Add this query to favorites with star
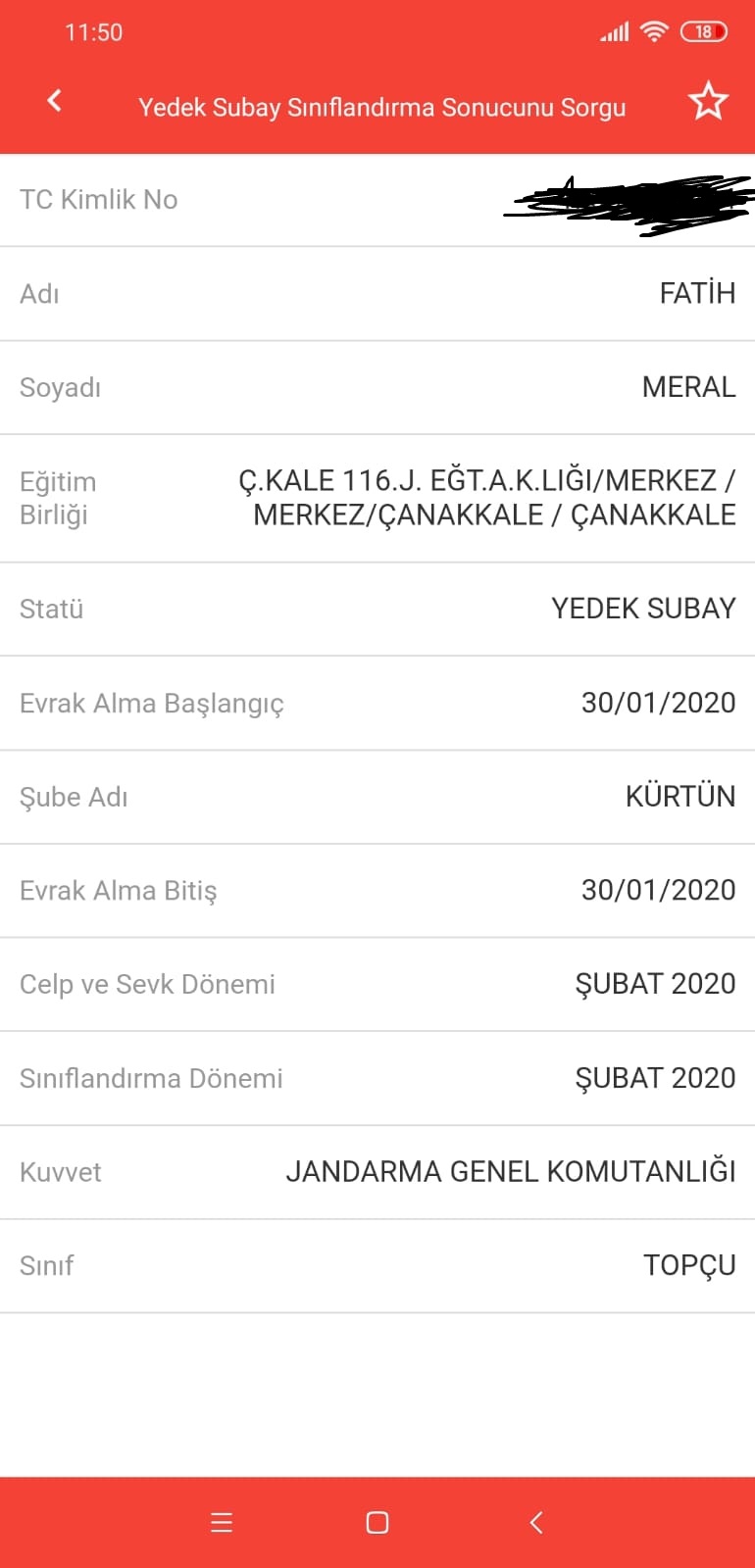The height and width of the screenshot is (1568, 755). click(x=708, y=101)
